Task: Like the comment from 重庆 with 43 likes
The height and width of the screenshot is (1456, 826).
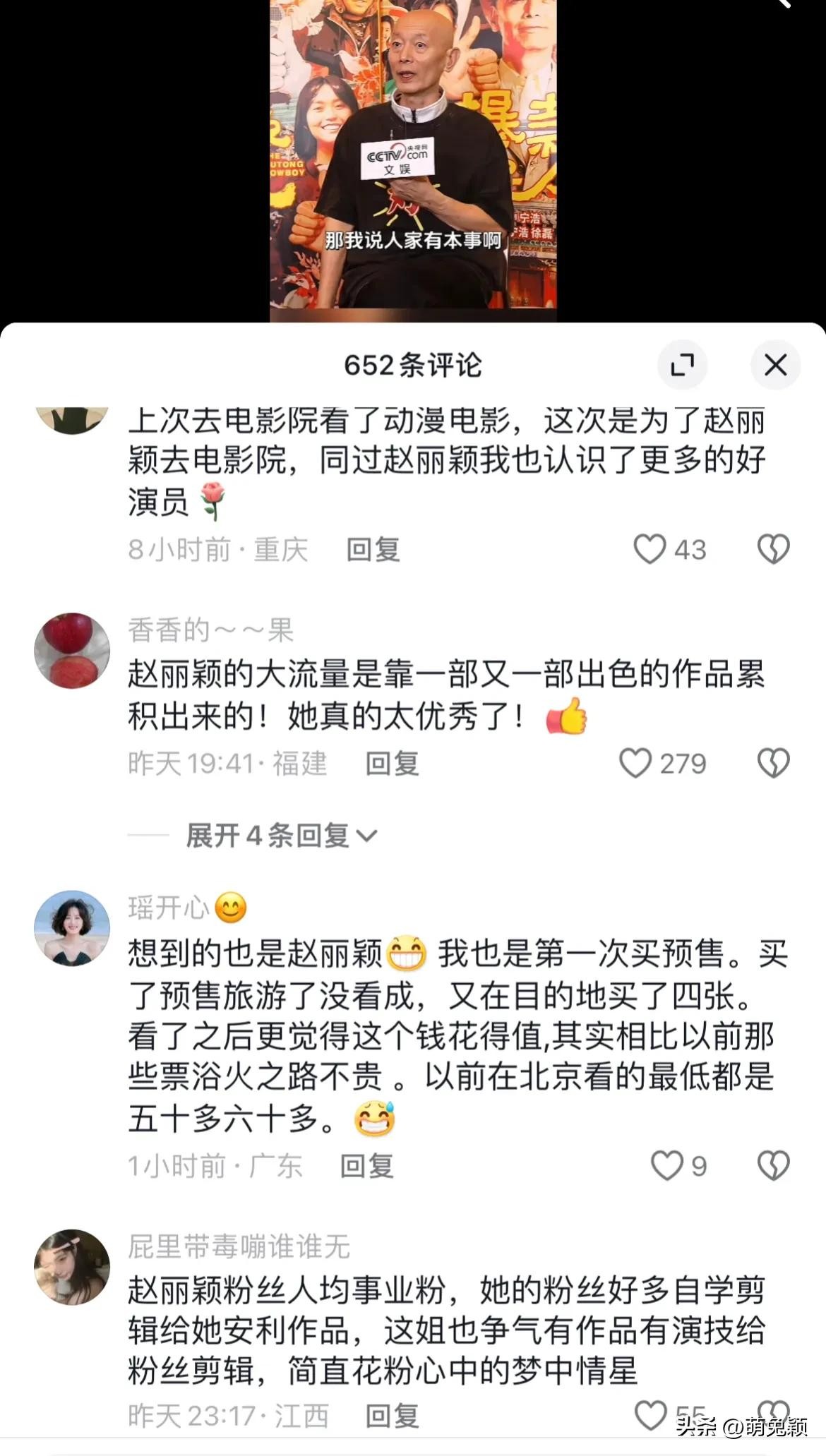Action: [x=650, y=549]
